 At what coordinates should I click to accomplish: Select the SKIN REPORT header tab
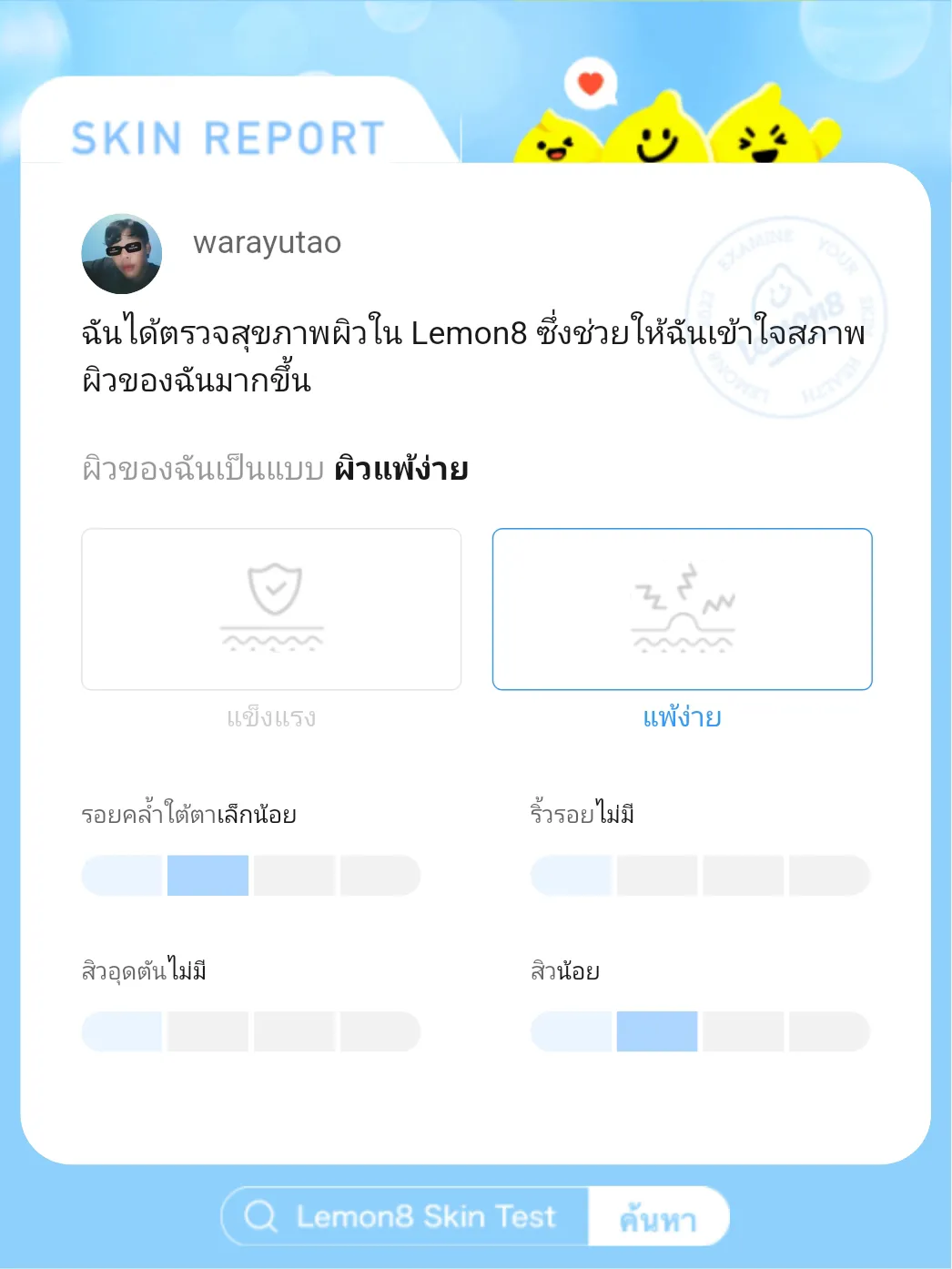point(227,137)
